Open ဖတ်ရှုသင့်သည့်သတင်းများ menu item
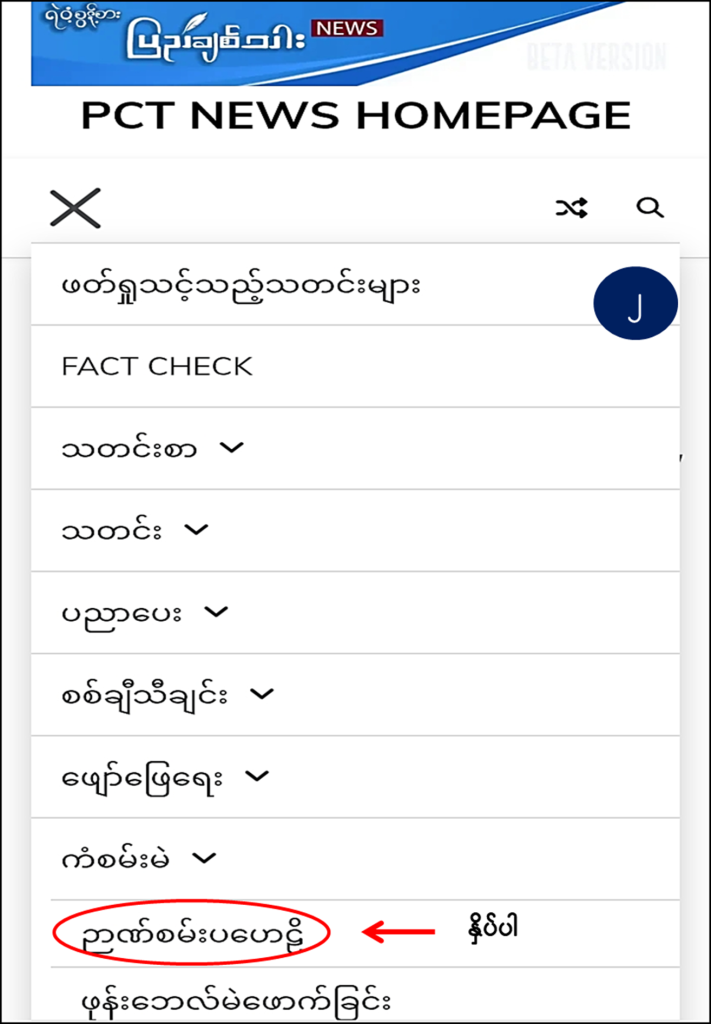 [240, 285]
